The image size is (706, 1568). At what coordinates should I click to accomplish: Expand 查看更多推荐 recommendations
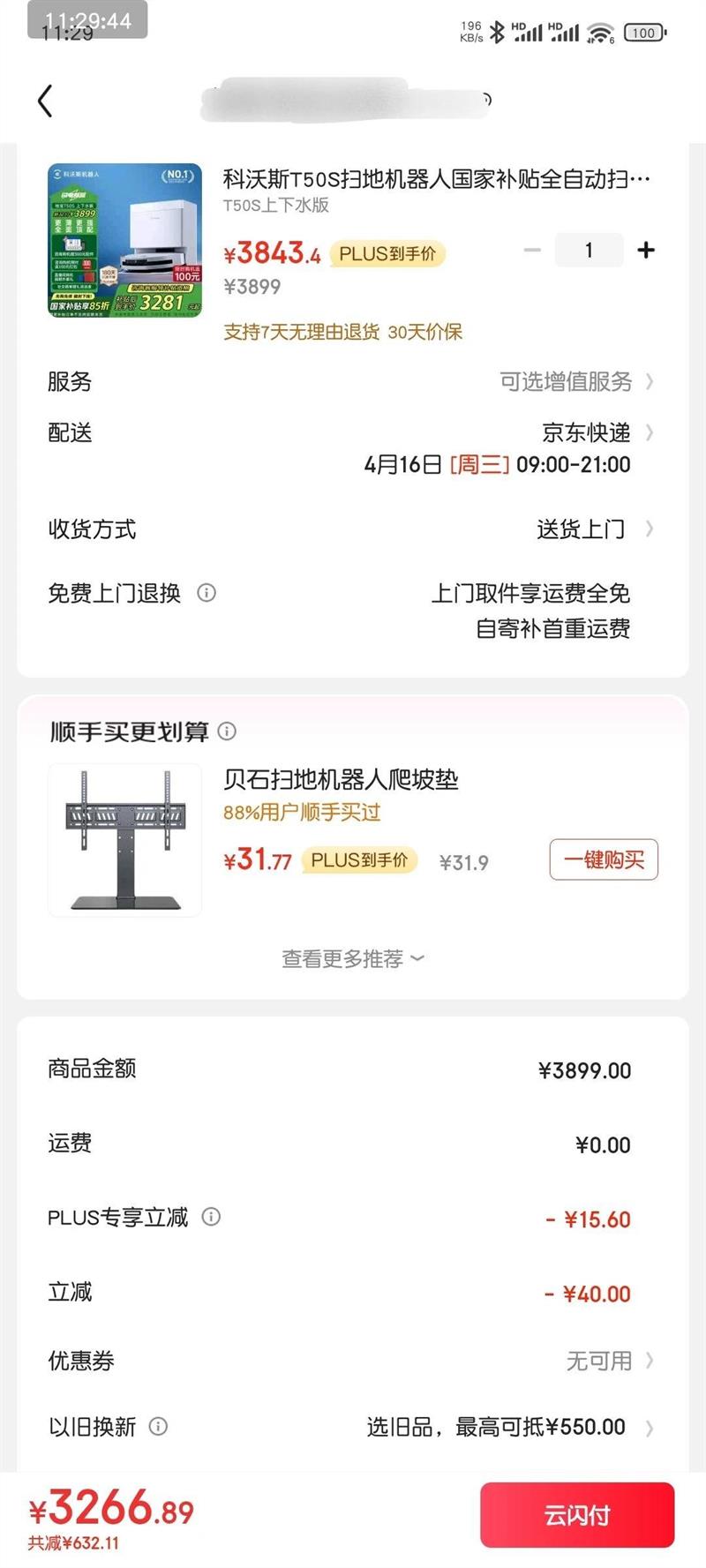[x=352, y=959]
